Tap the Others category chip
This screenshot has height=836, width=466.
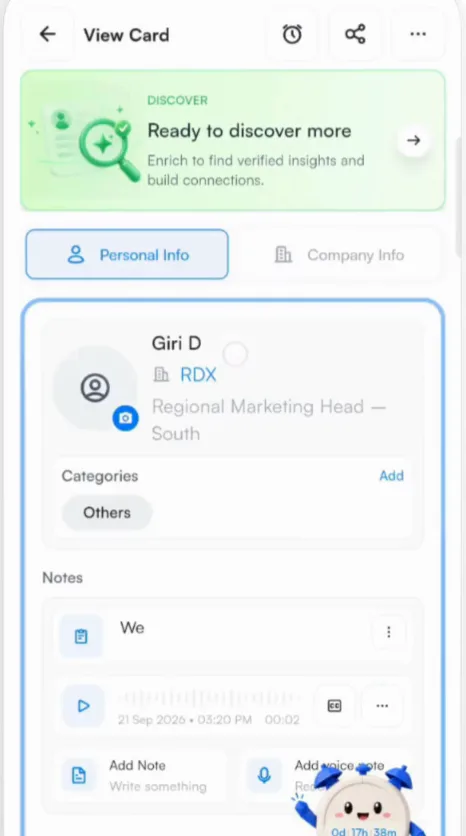tap(107, 512)
